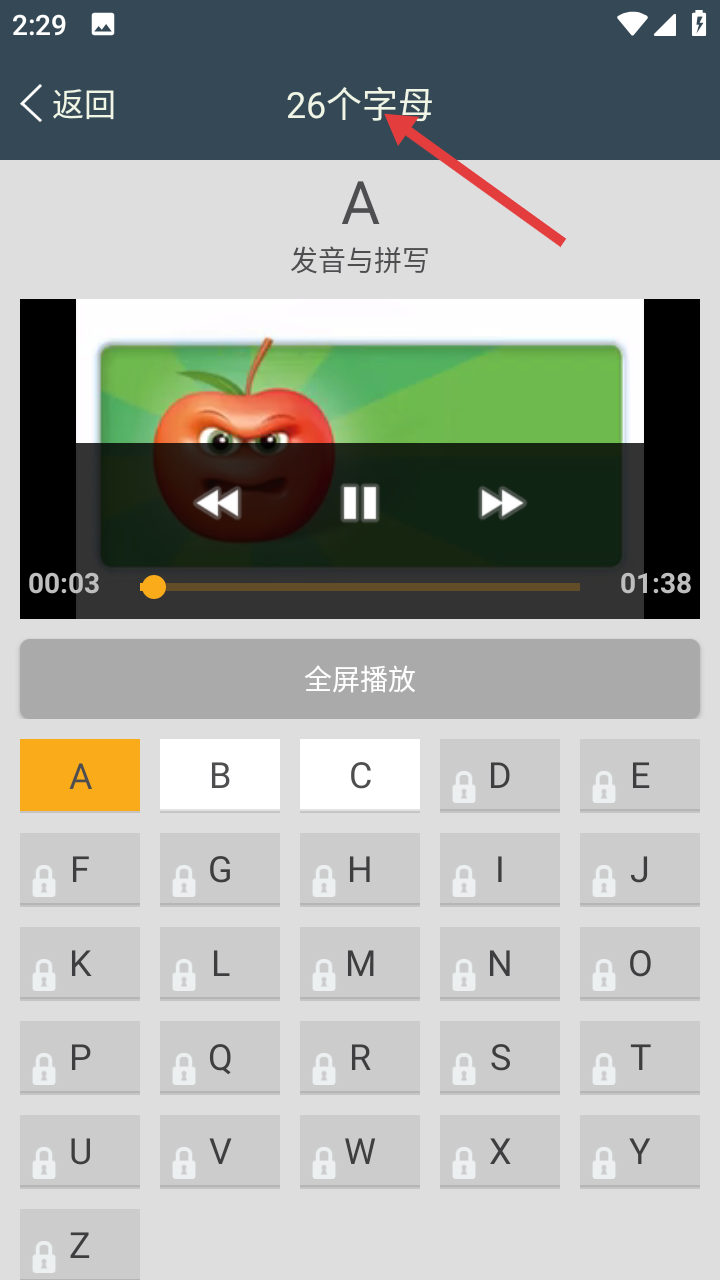Tap the video progress slider
Screen dimensions: 720x1280
tap(360, 587)
